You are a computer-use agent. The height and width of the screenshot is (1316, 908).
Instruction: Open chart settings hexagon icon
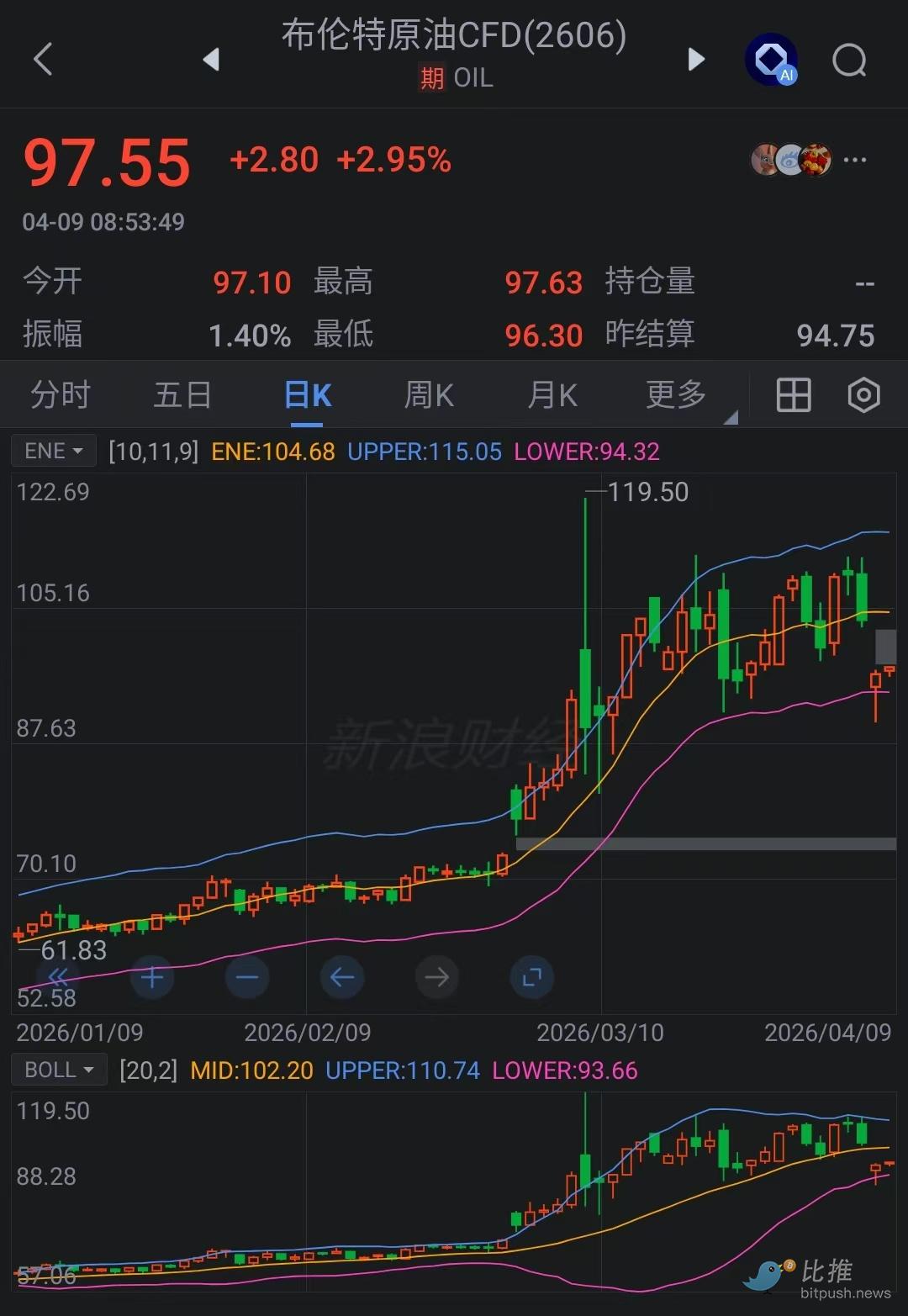click(863, 394)
